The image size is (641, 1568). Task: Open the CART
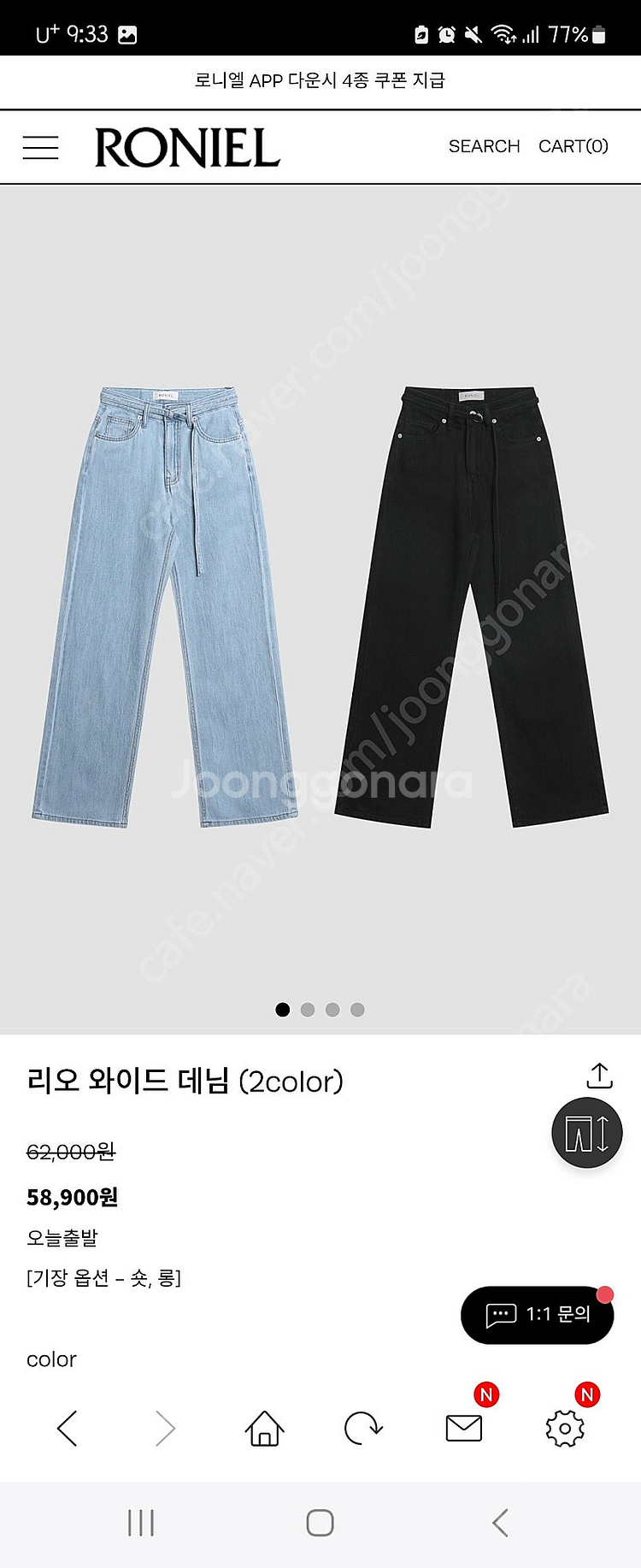point(573,146)
